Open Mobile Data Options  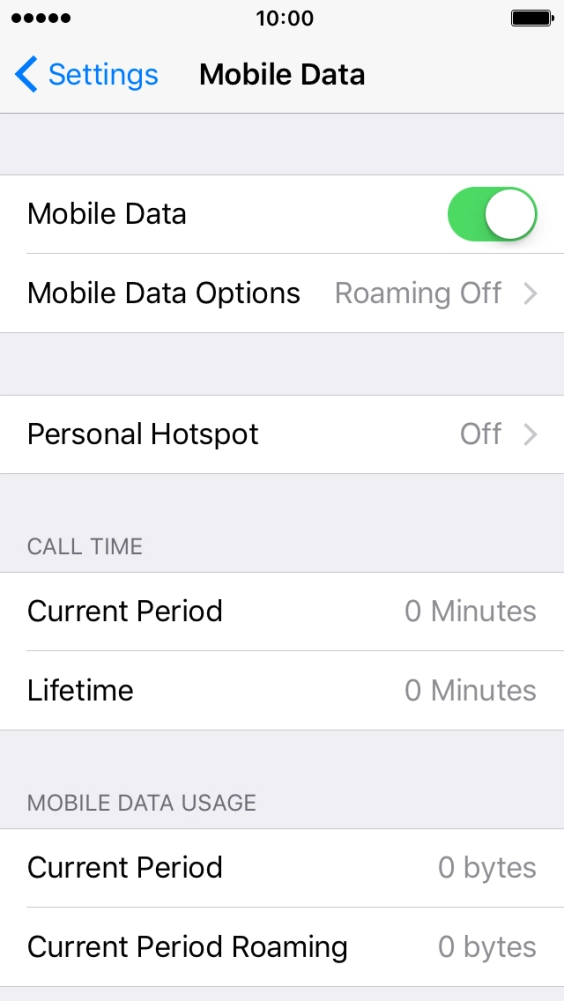click(282, 293)
